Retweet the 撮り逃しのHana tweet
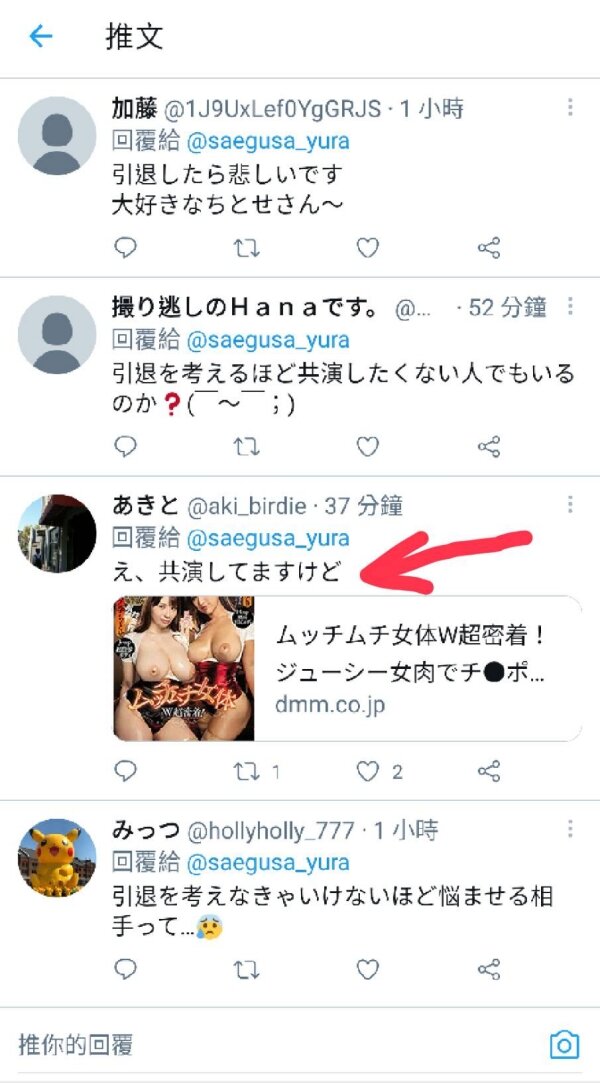The width and height of the screenshot is (600, 1083). (x=246, y=446)
